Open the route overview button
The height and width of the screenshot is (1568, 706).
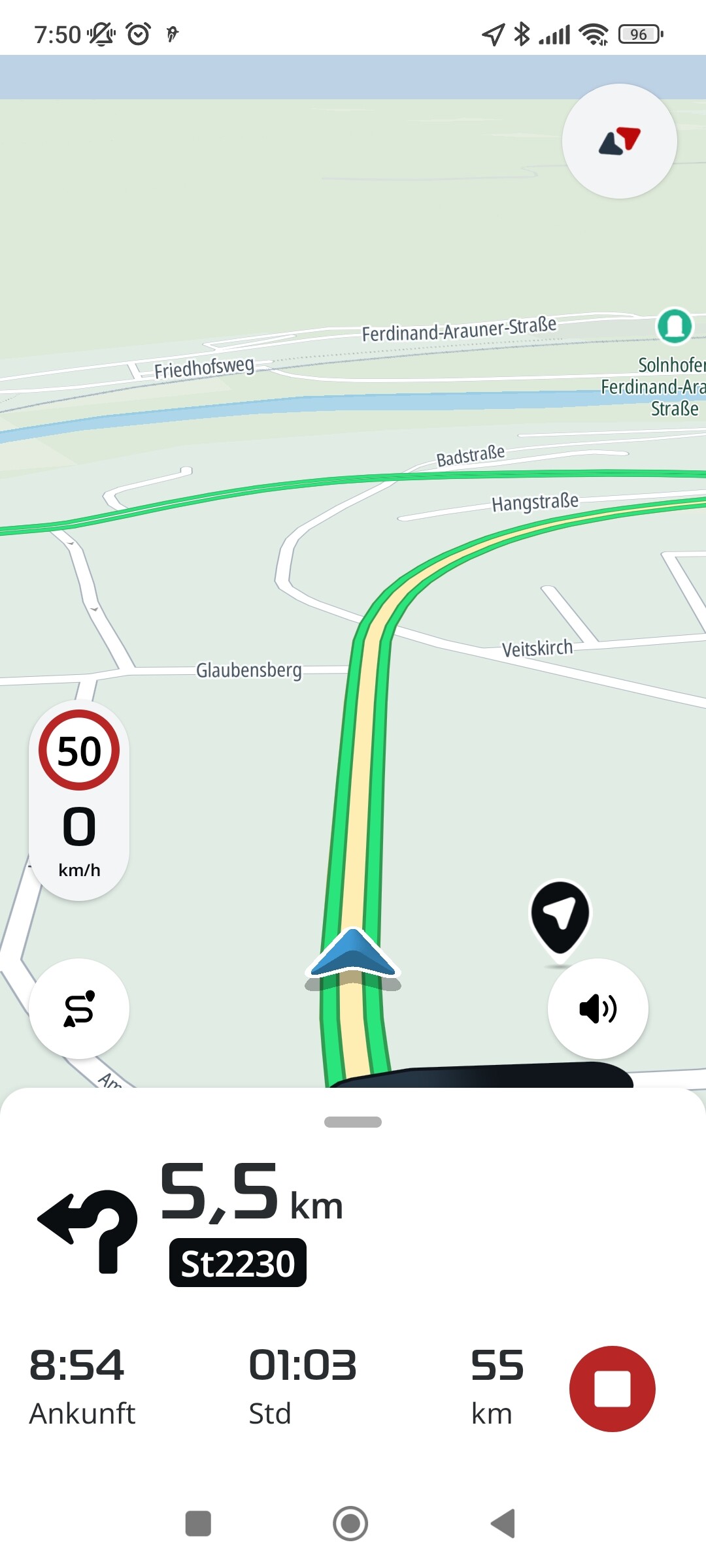79,1009
